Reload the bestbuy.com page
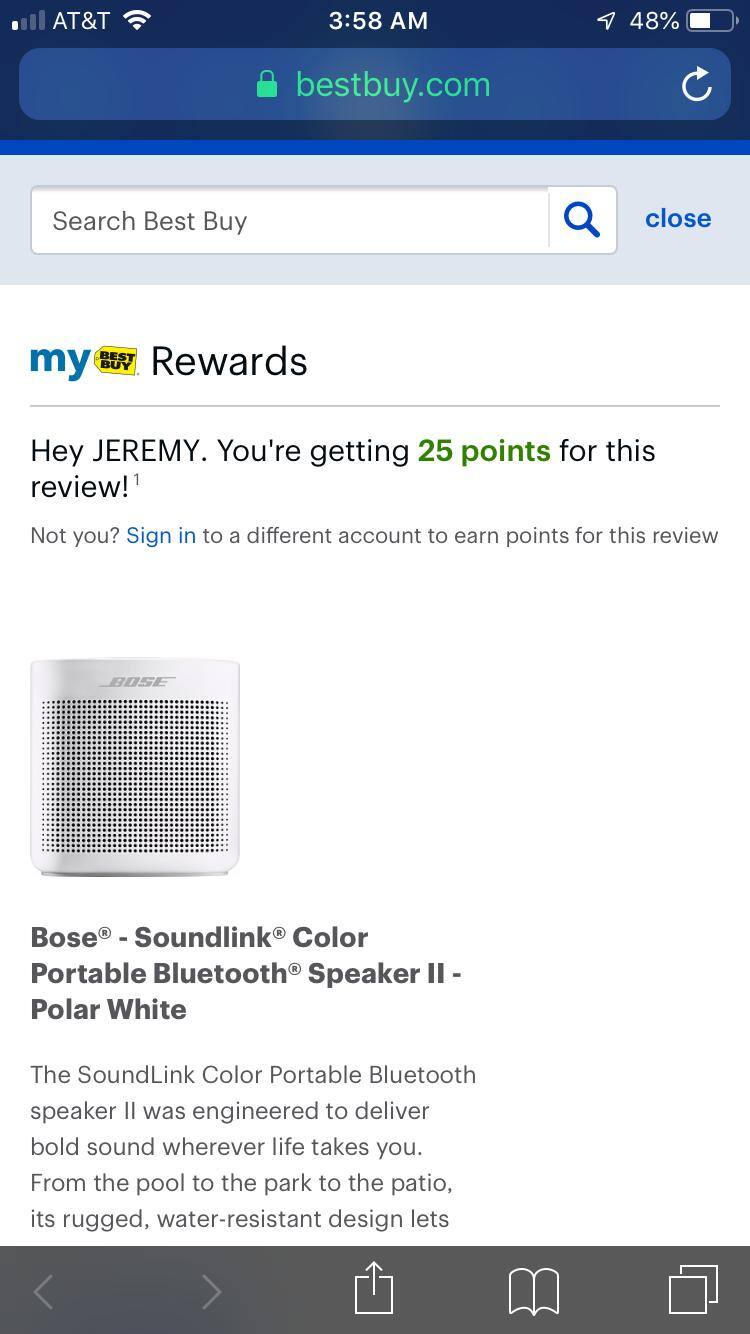 click(x=697, y=85)
